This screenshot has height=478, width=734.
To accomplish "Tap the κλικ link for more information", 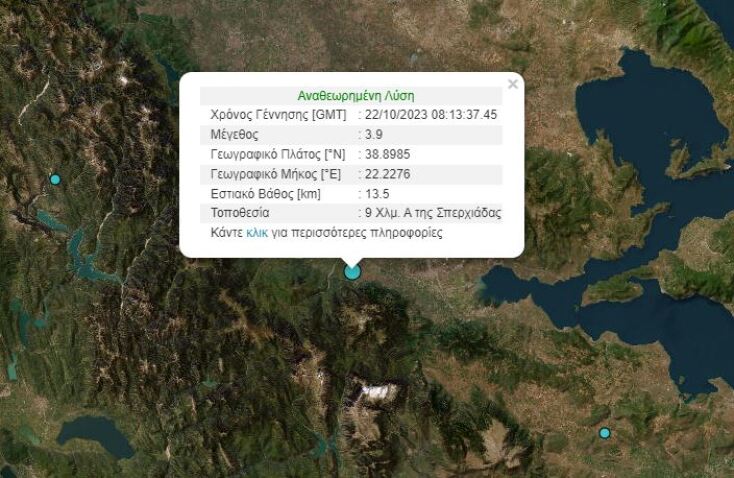I will (x=256, y=232).
